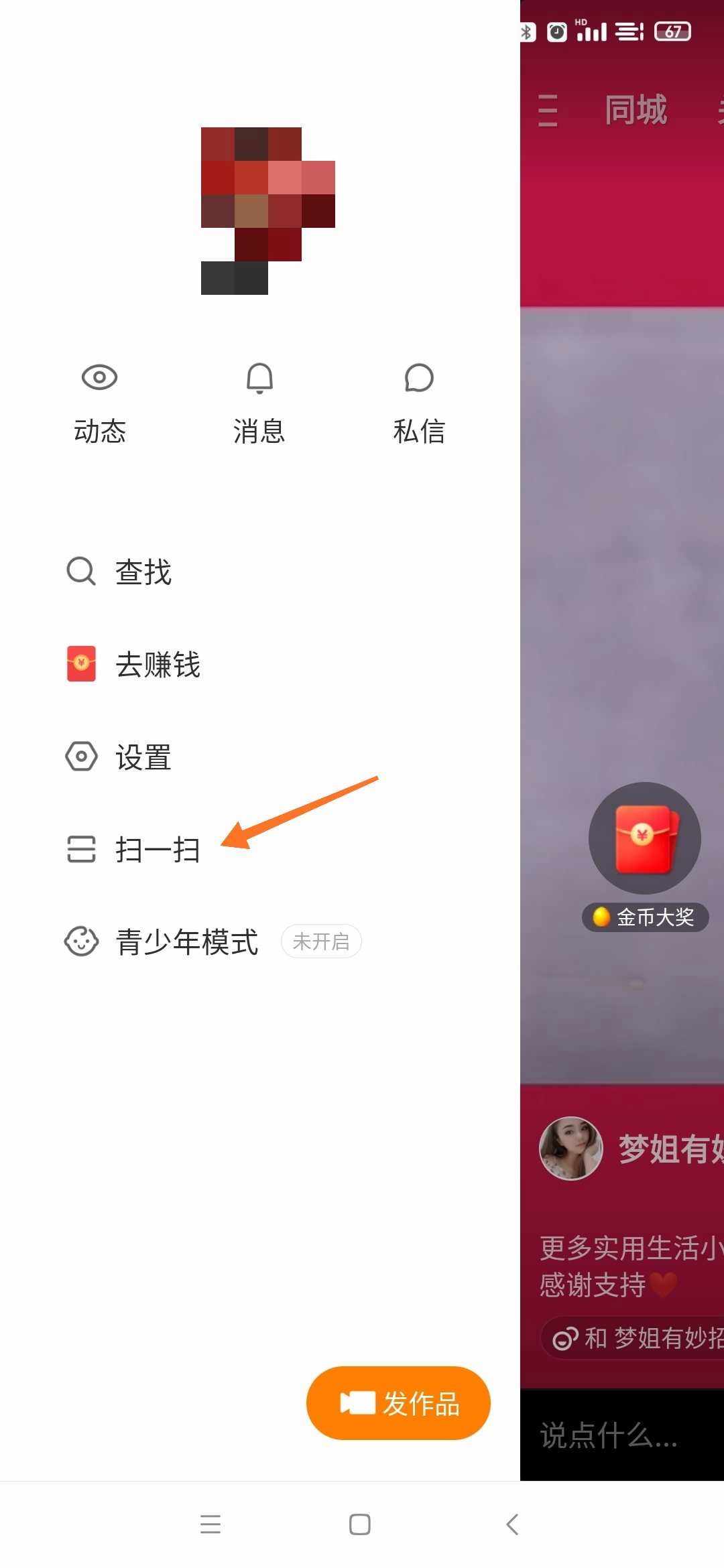Viewport: 724px width, 1568px height.
Task: Go back using system back button
Action: [x=512, y=1524]
